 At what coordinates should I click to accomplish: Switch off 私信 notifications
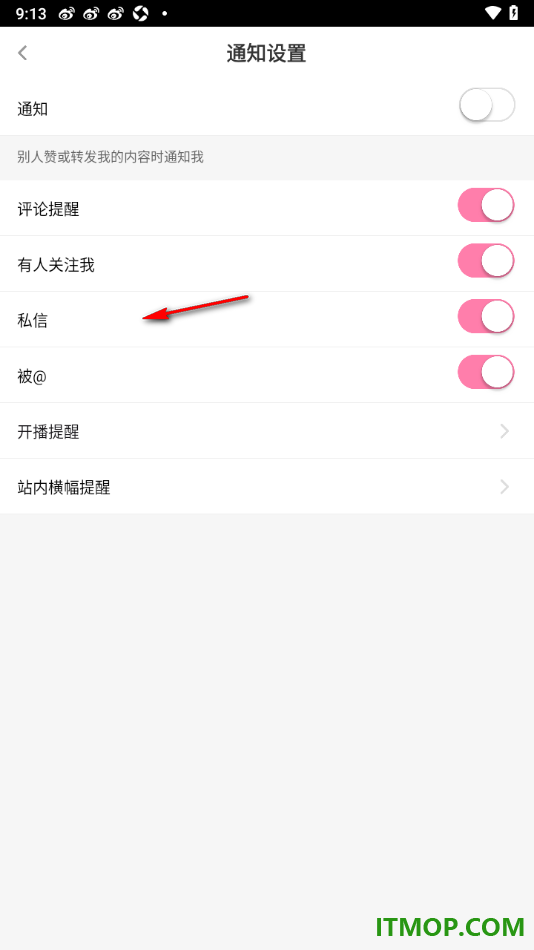[x=486, y=317]
